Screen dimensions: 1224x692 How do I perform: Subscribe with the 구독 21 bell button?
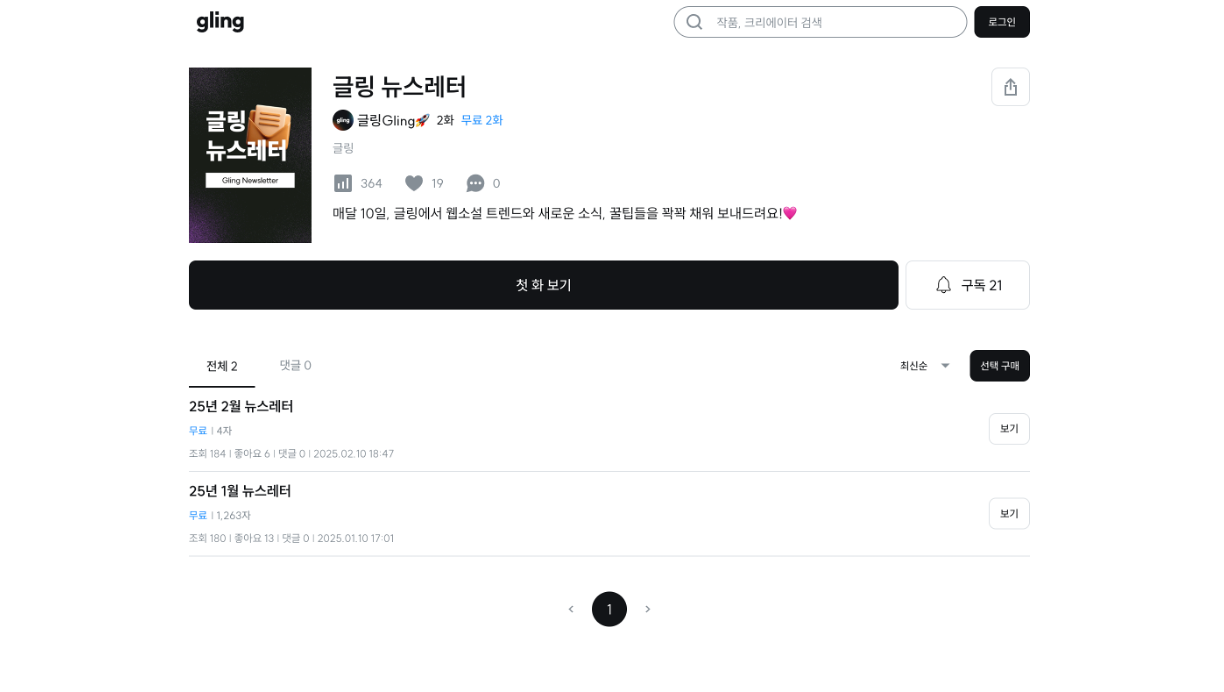[x=967, y=285]
